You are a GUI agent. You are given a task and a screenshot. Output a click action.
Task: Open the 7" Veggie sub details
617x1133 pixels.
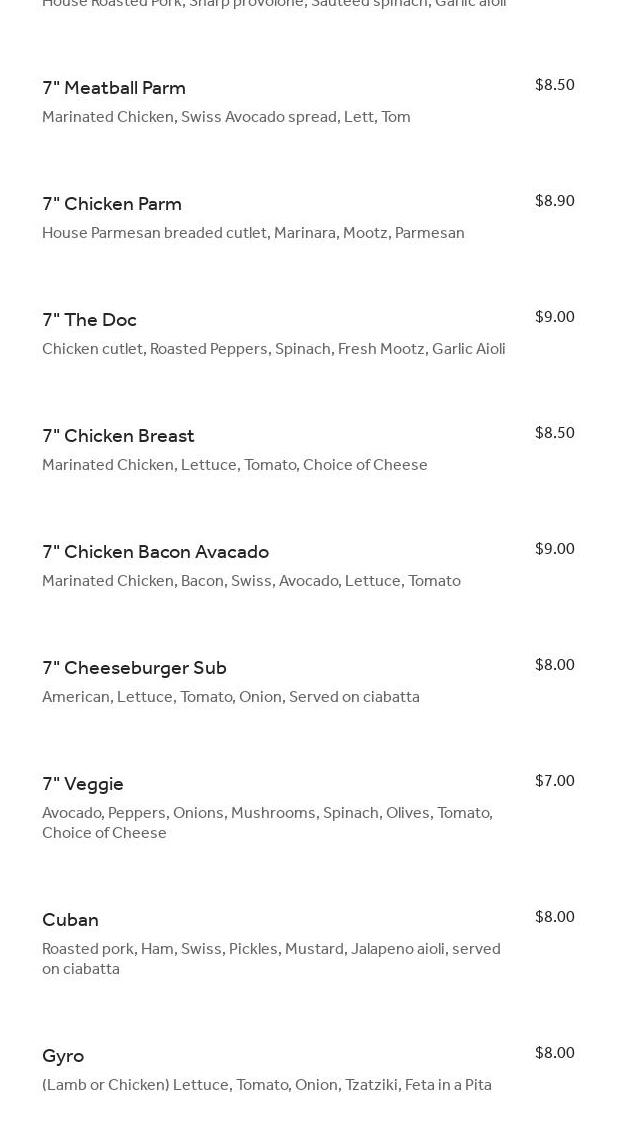[x=308, y=807]
